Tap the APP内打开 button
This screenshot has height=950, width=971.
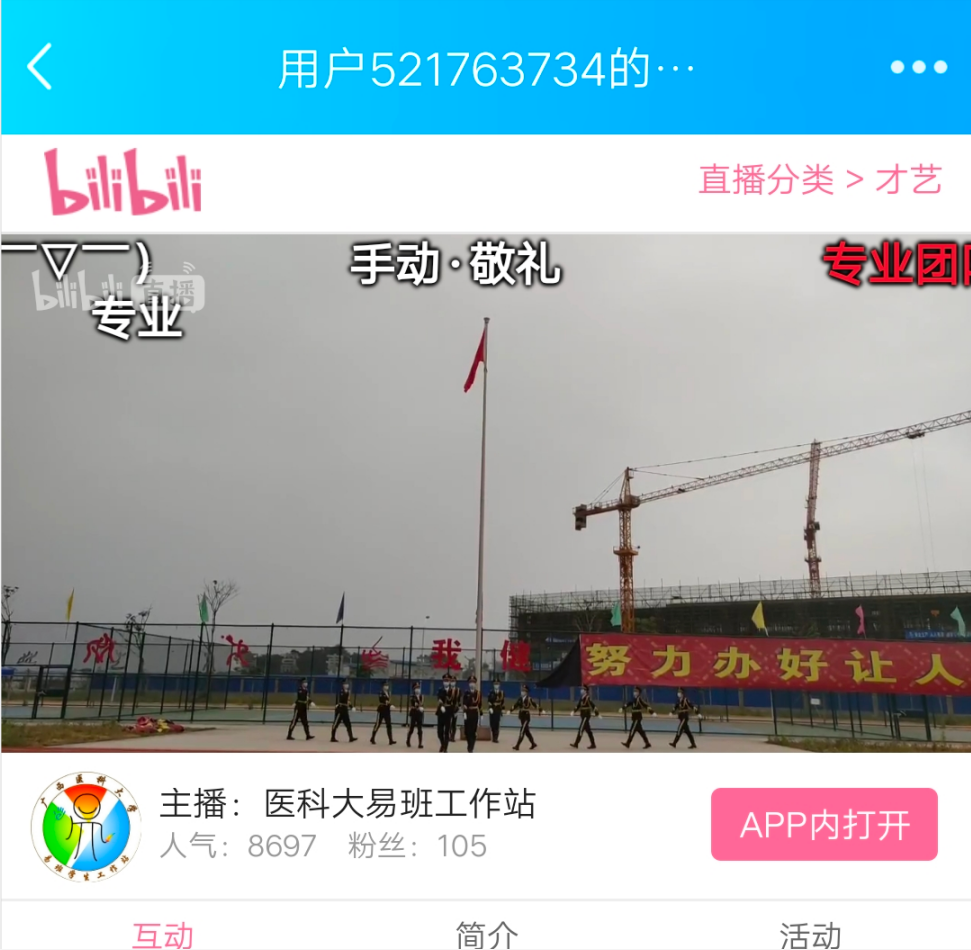pos(824,825)
